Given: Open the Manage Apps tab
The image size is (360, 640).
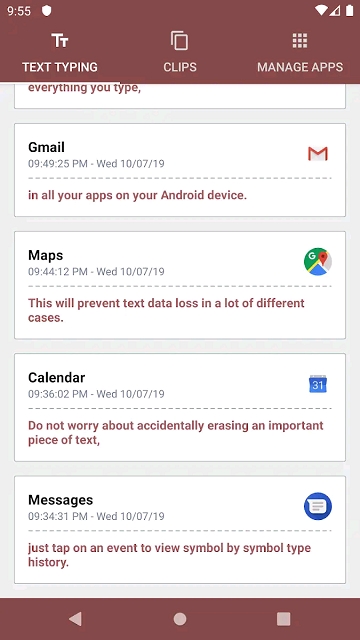Looking at the screenshot, I should click(300, 53).
